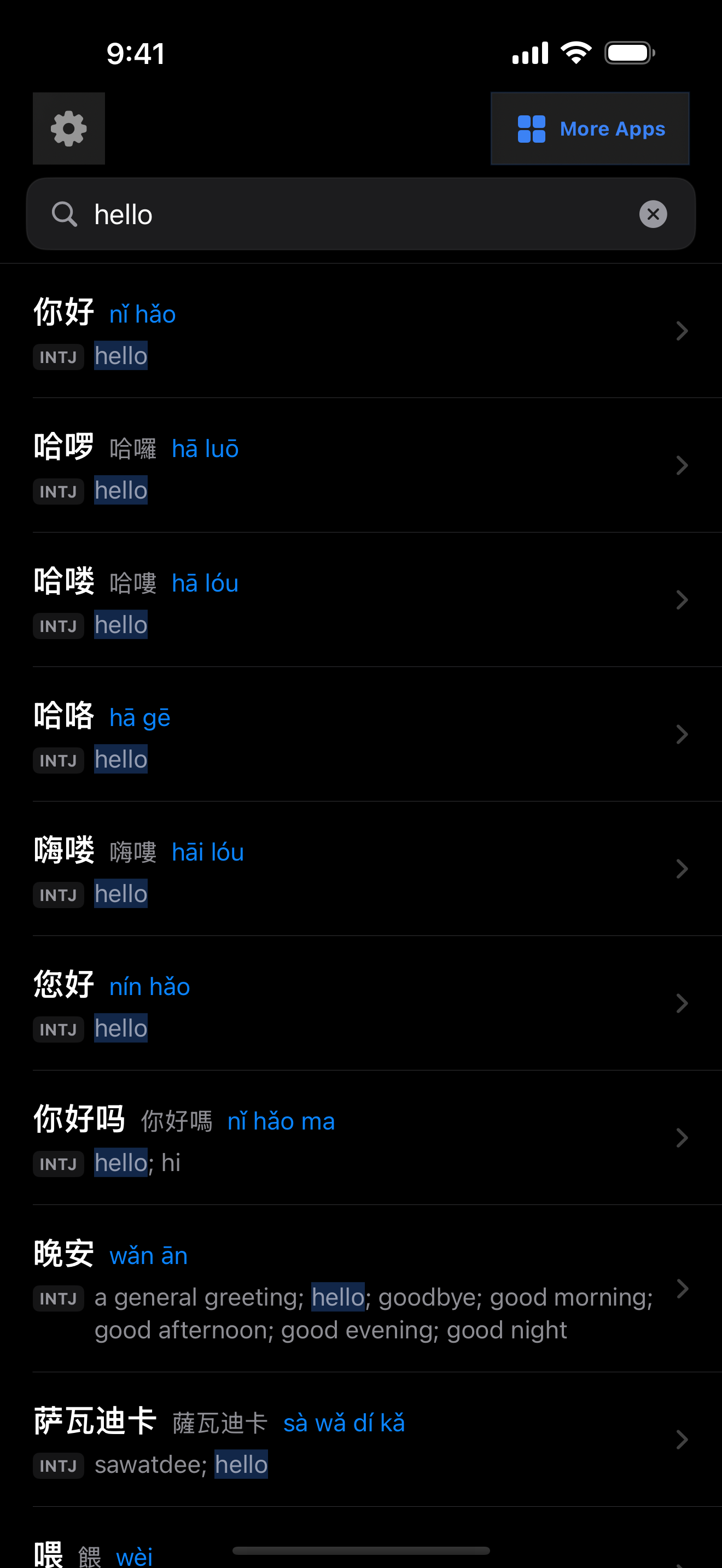The image size is (722, 1568).
Task: Clear the search text
Action: pos(653,214)
